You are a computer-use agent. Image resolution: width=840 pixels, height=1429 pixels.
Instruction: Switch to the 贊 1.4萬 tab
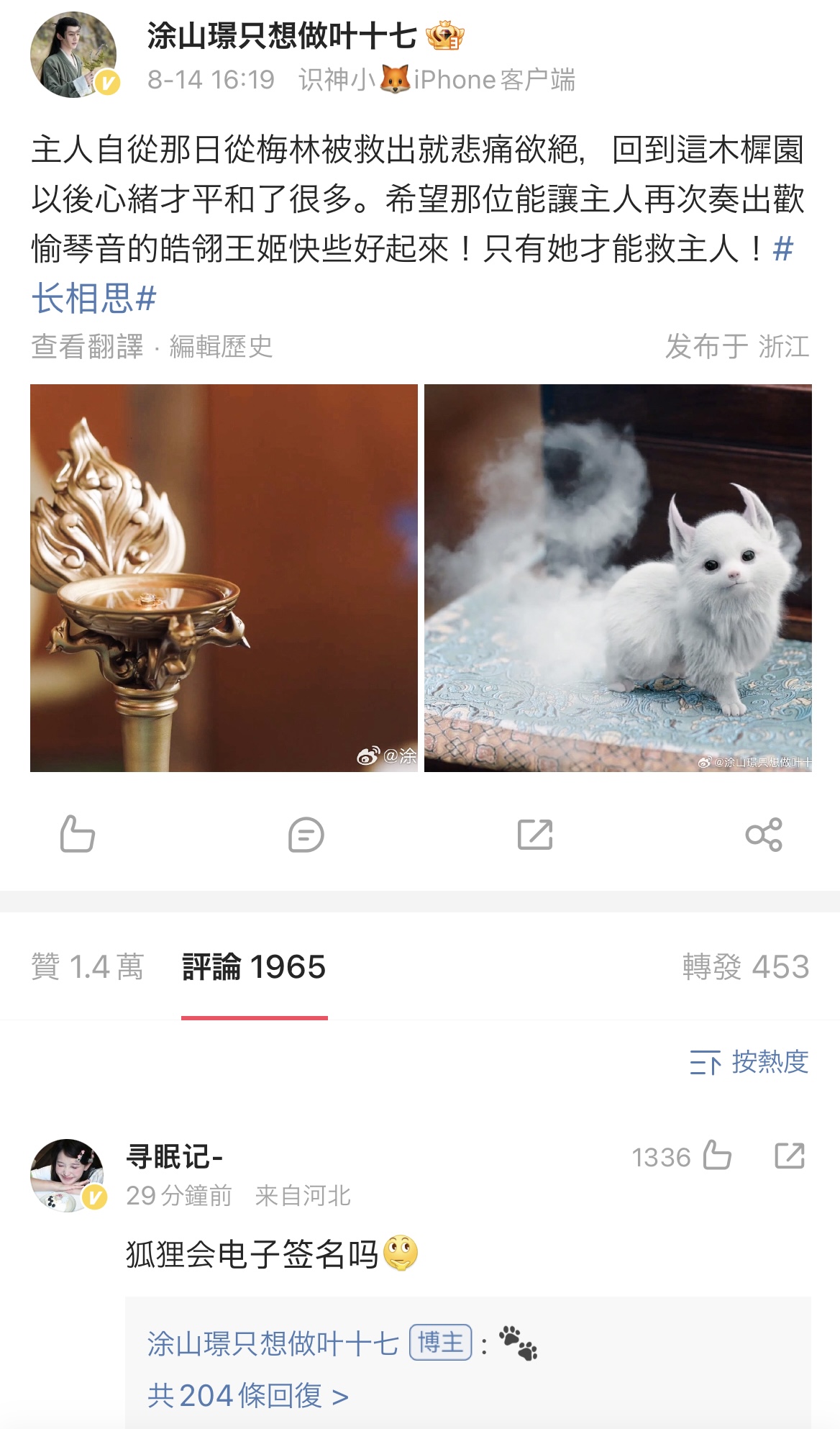88,967
